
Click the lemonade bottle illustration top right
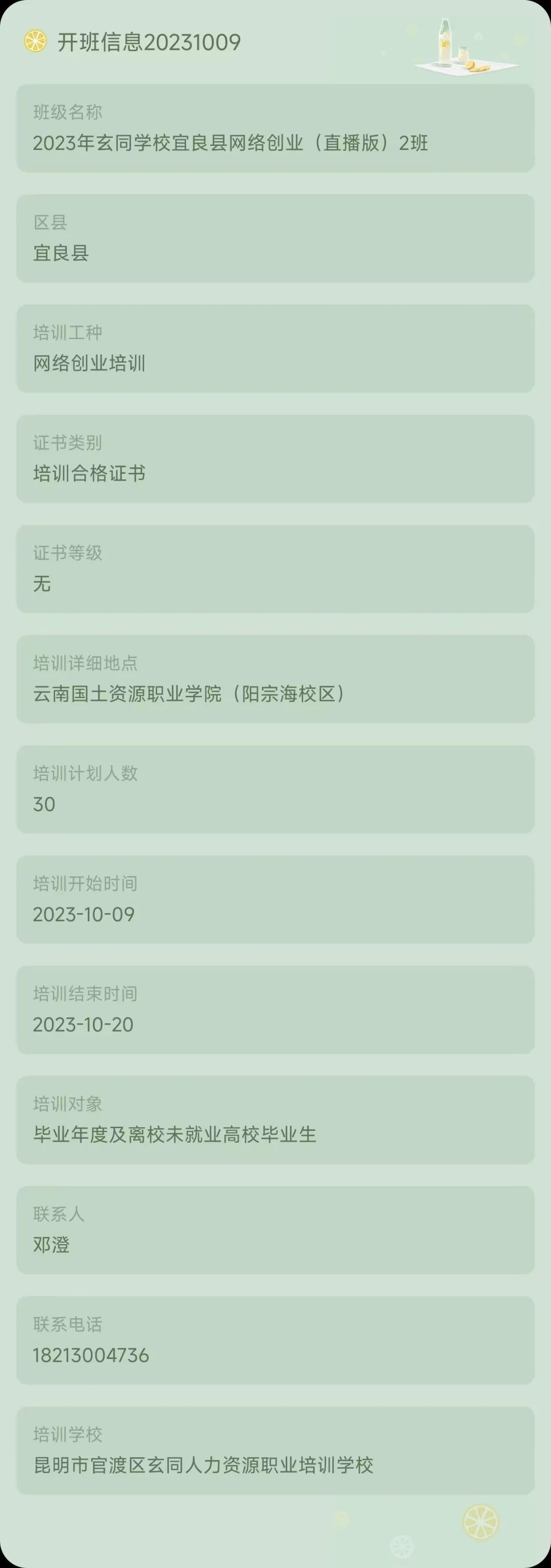[x=443, y=43]
